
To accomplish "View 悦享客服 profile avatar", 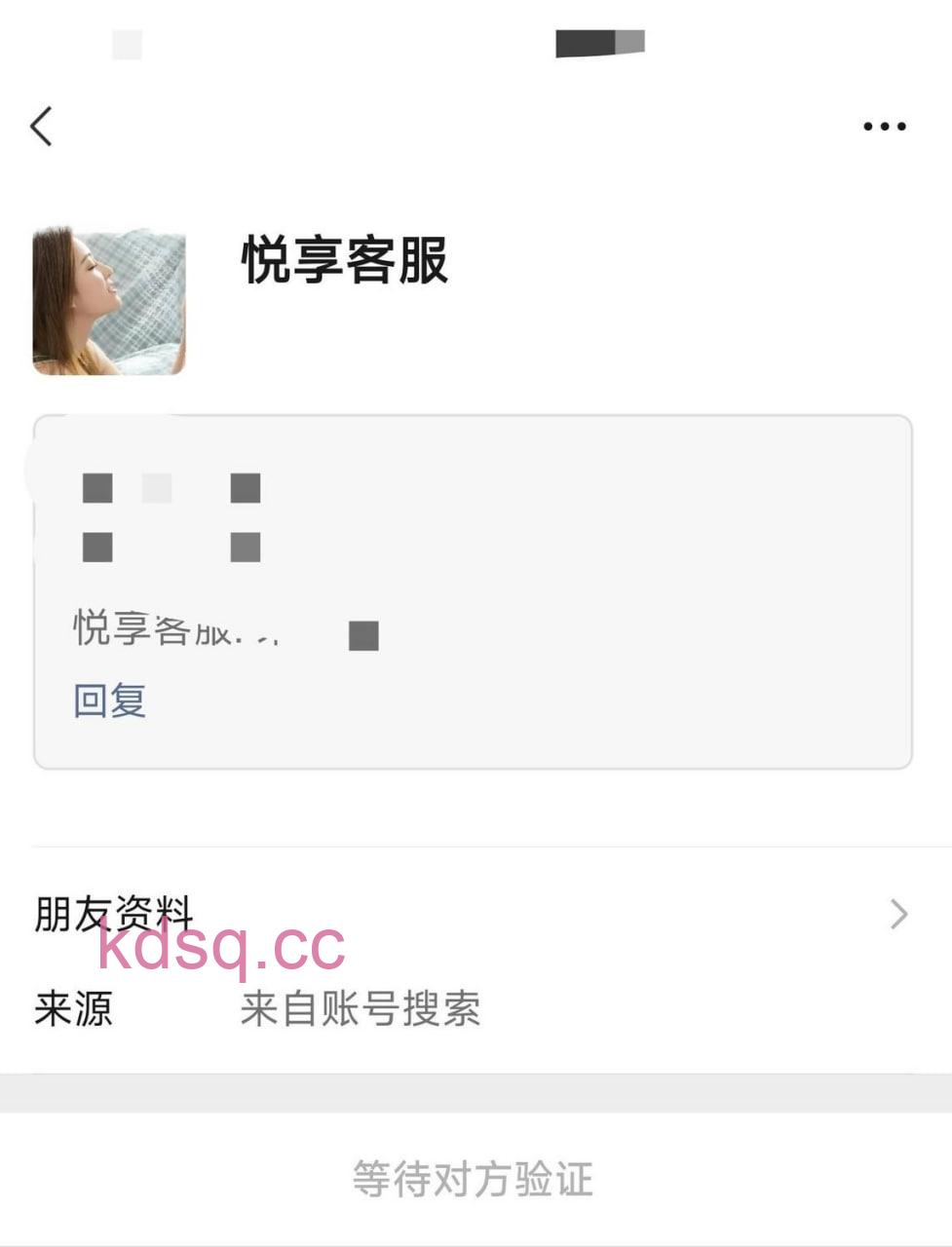I will point(109,301).
